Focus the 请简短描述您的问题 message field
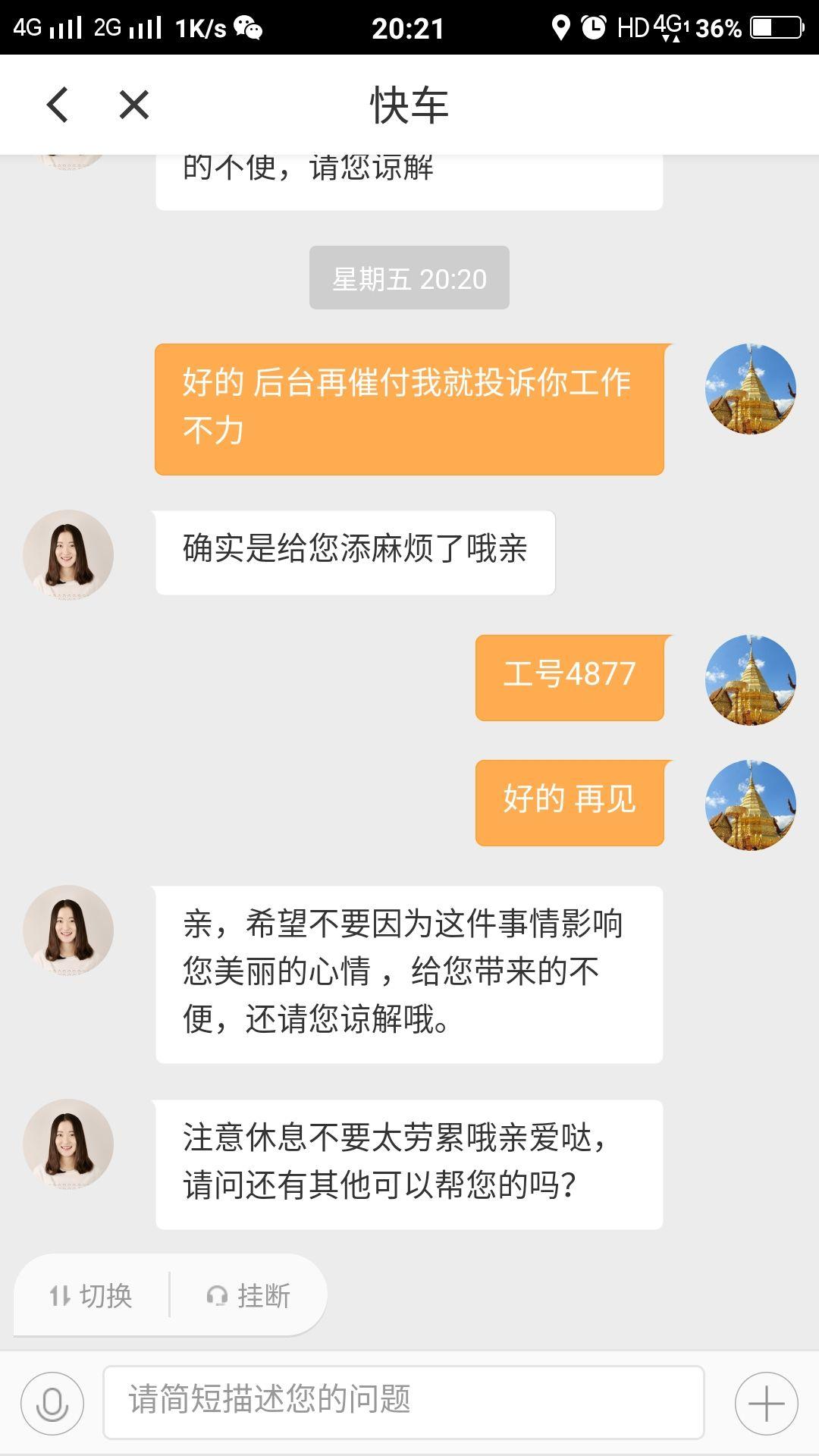819x1456 pixels. [403, 1401]
